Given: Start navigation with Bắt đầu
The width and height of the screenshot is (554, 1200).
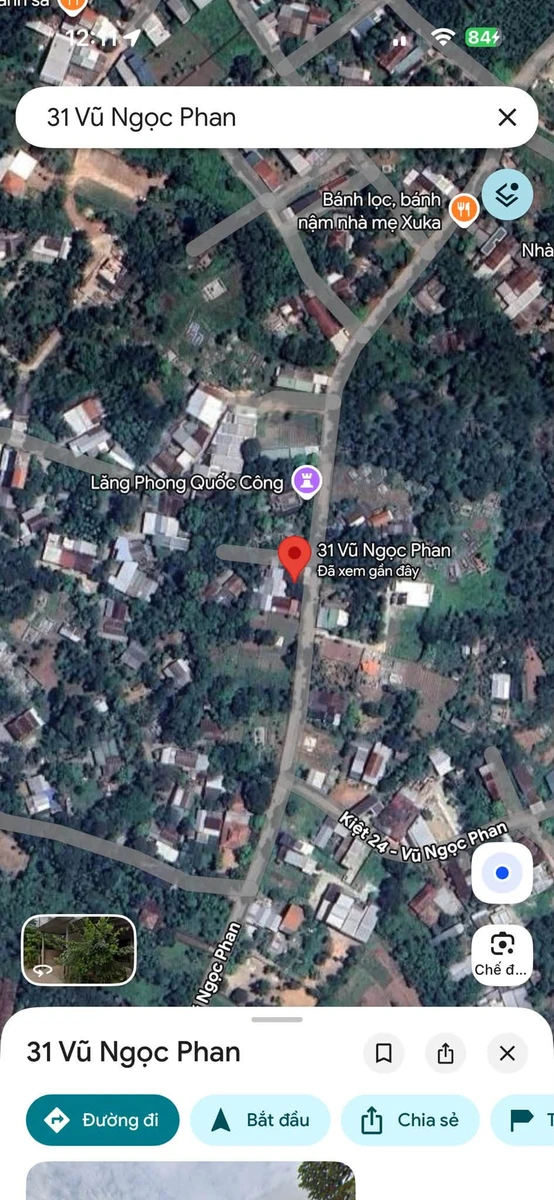Looking at the screenshot, I should [260, 1120].
